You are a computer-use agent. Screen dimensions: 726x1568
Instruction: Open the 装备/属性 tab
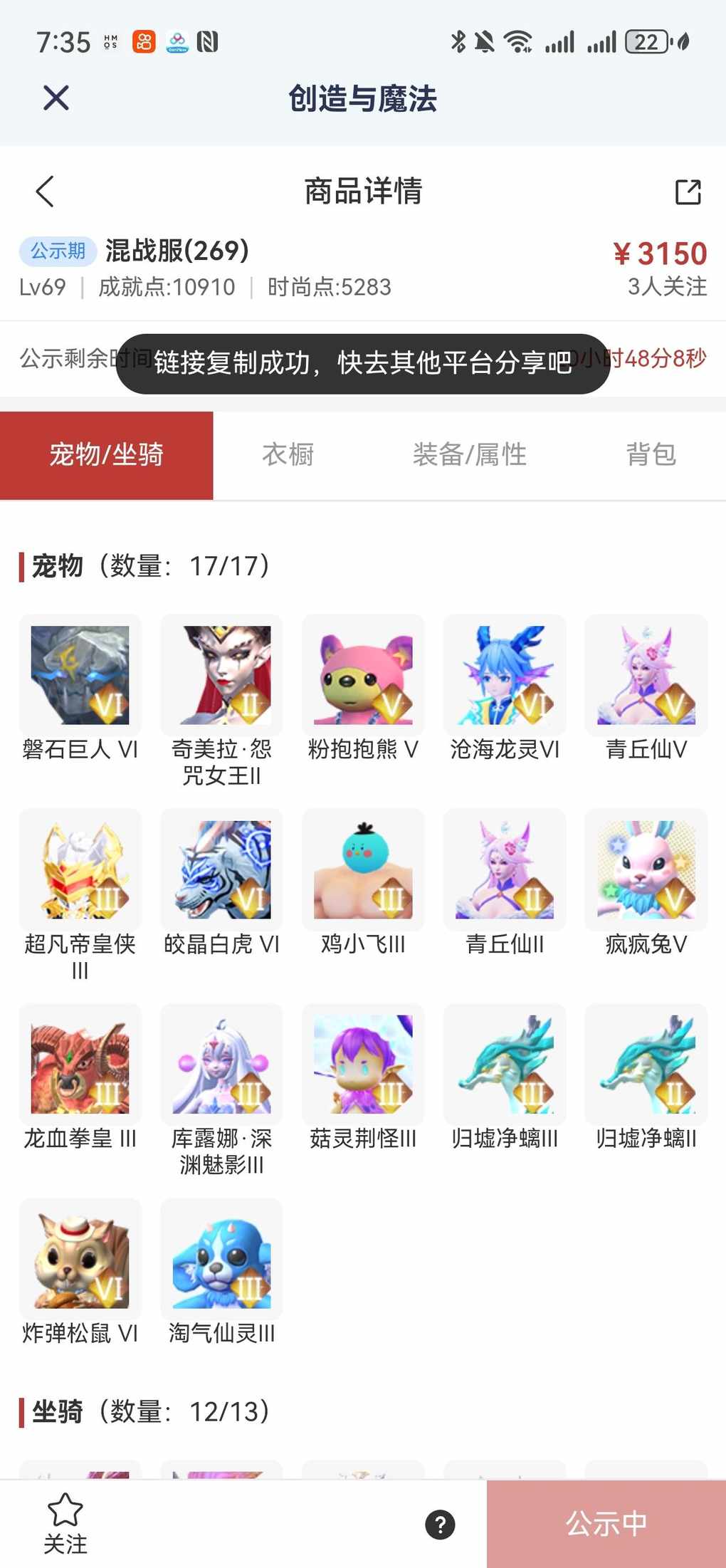[x=469, y=455]
